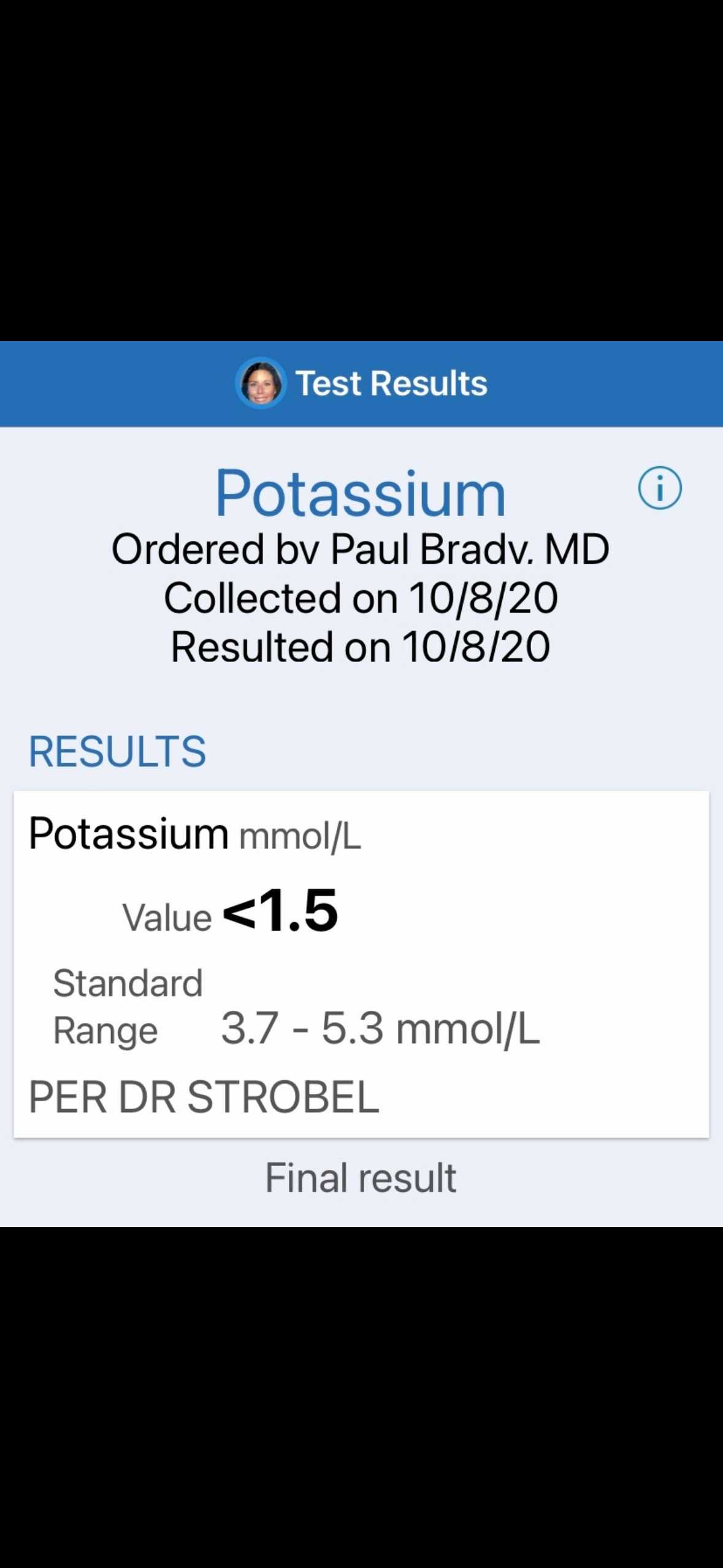Open the Potassium test info icon

659,488
